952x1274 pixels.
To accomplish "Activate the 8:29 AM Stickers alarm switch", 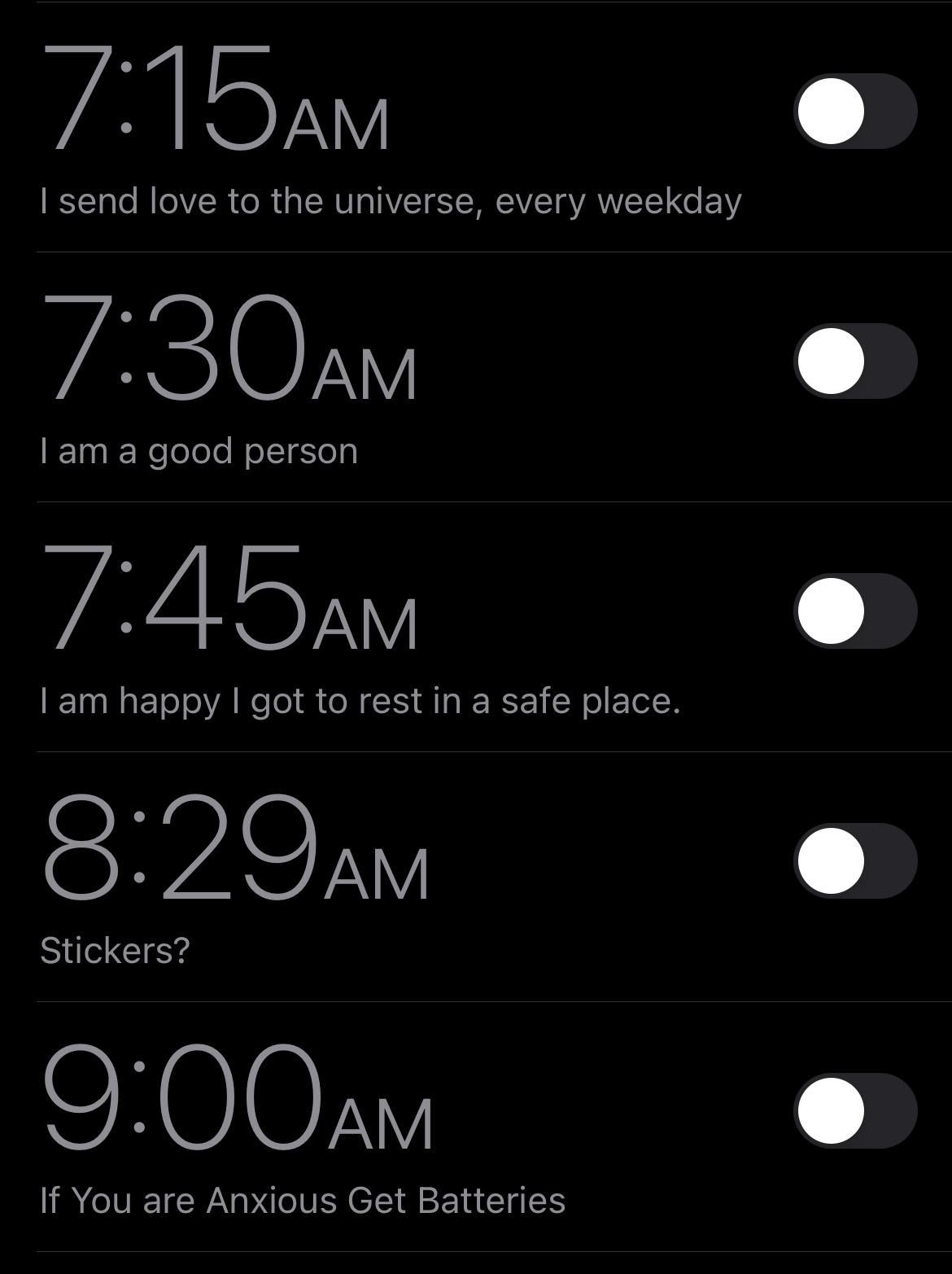I will [x=854, y=861].
